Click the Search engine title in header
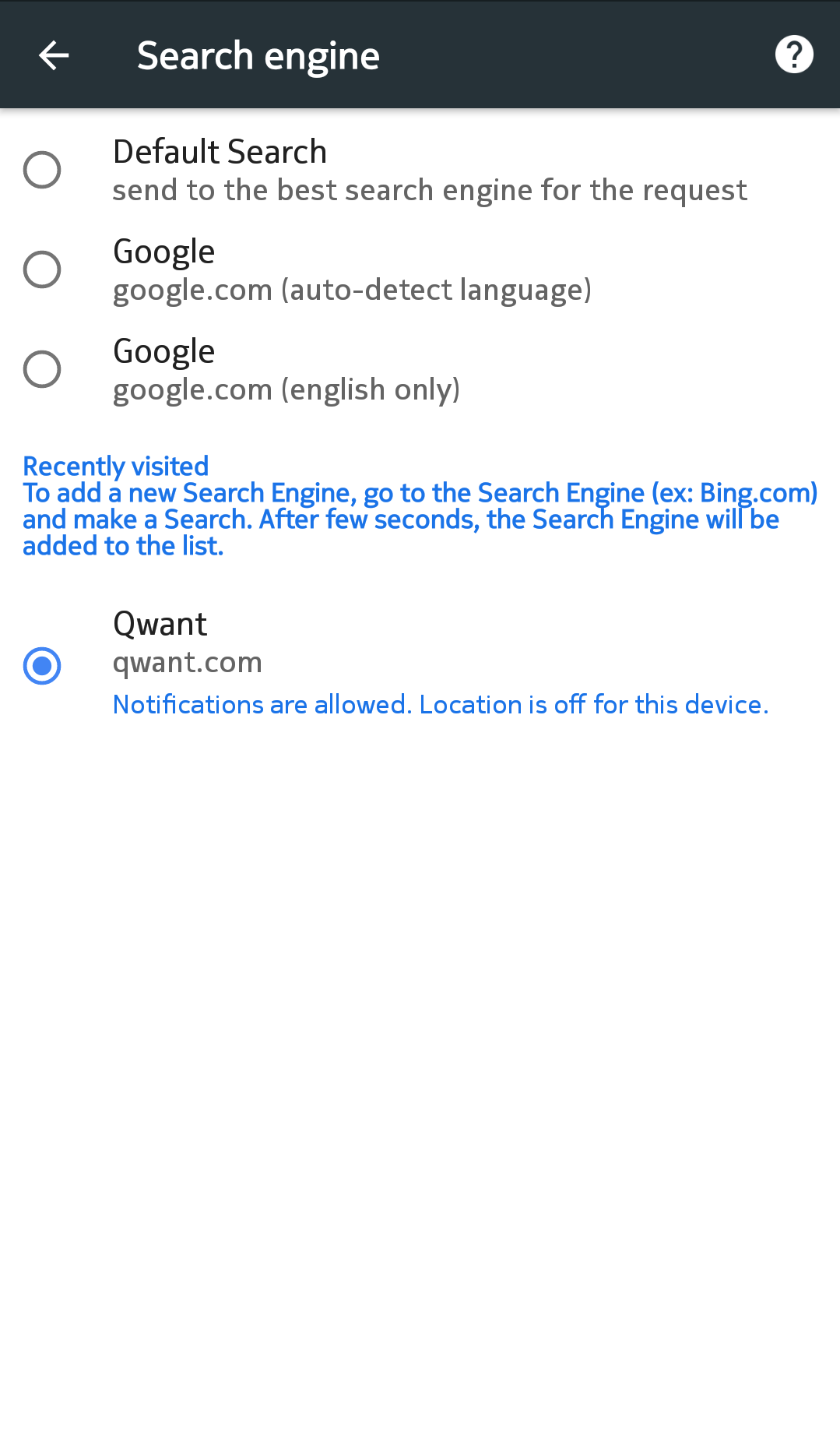Image resolution: width=840 pixels, height=1451 pixels. tap(258, 55)
